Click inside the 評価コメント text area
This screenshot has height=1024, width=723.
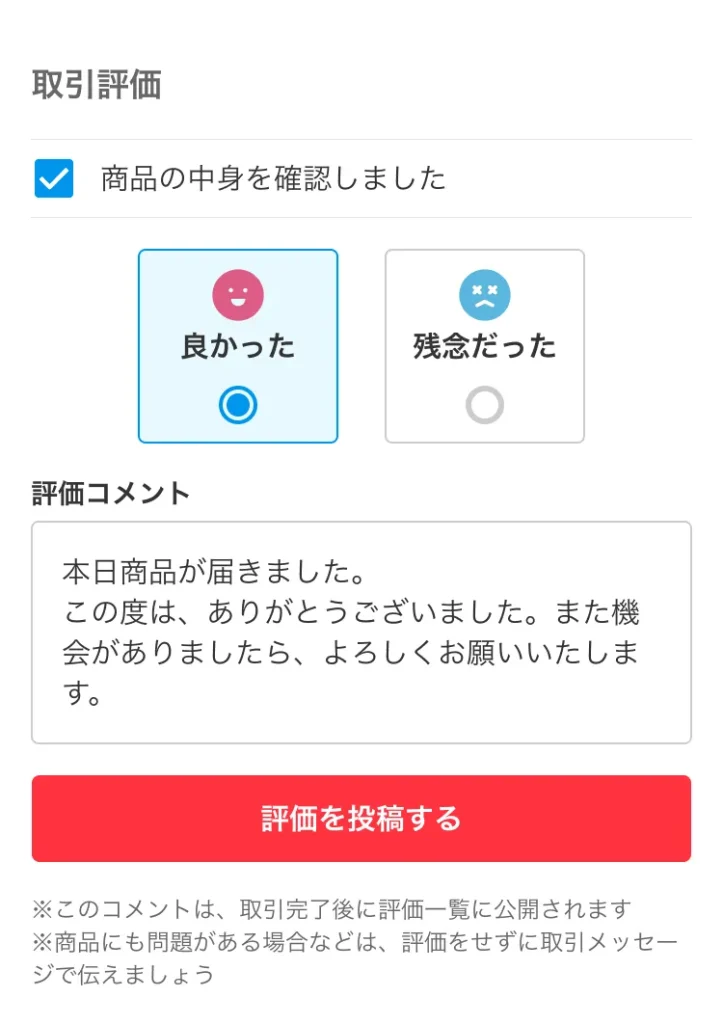coord(361,630)
